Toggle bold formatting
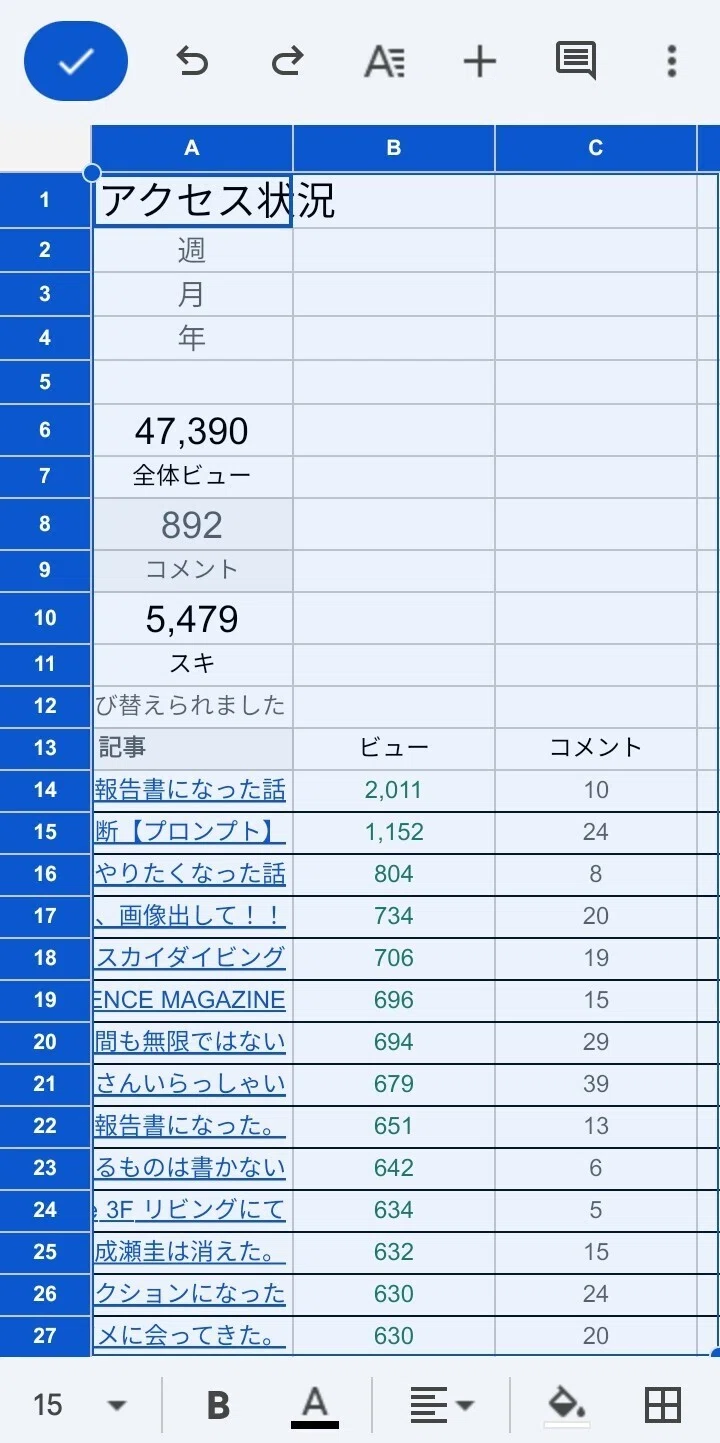This screenshot has width=720, height=1443. 218,1405
